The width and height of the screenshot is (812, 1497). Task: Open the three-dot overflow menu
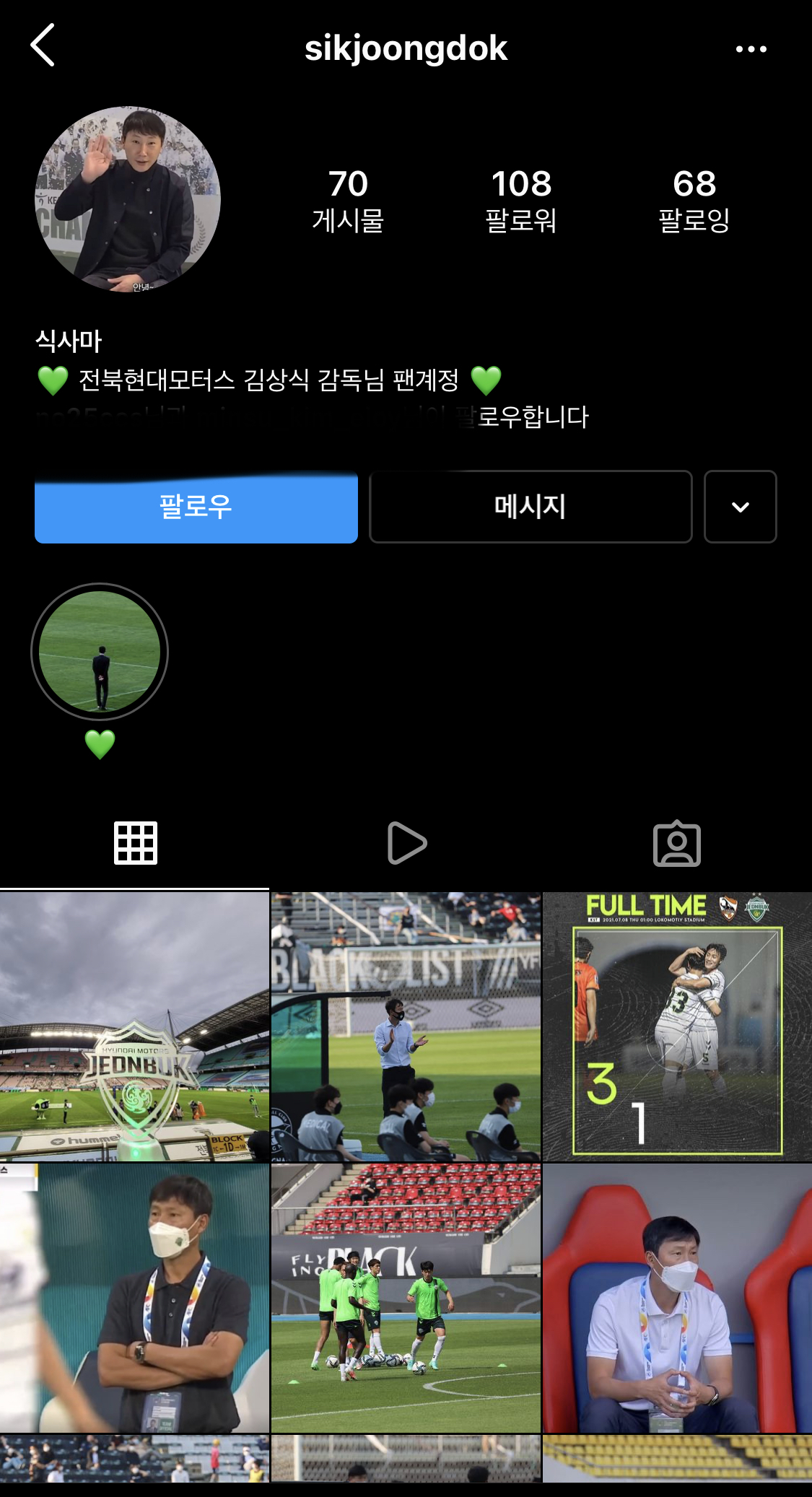click(751, 49)
